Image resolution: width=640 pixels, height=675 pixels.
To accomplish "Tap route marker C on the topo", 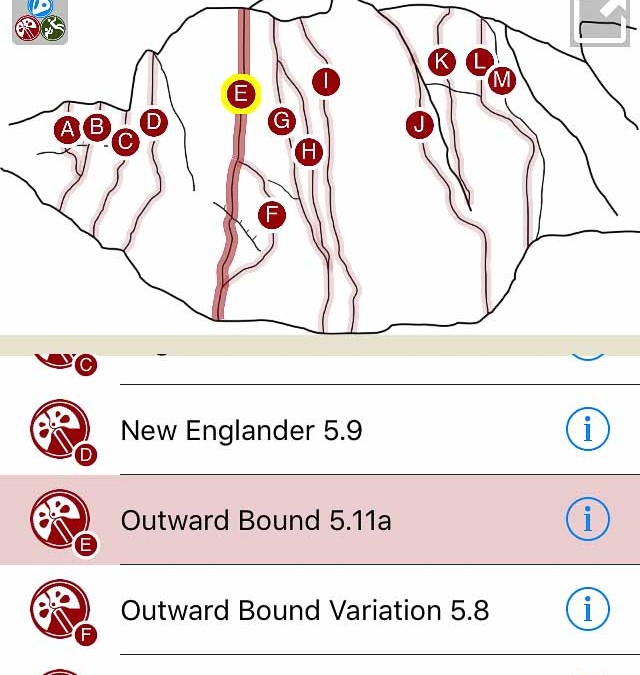I will pos(125,142).
